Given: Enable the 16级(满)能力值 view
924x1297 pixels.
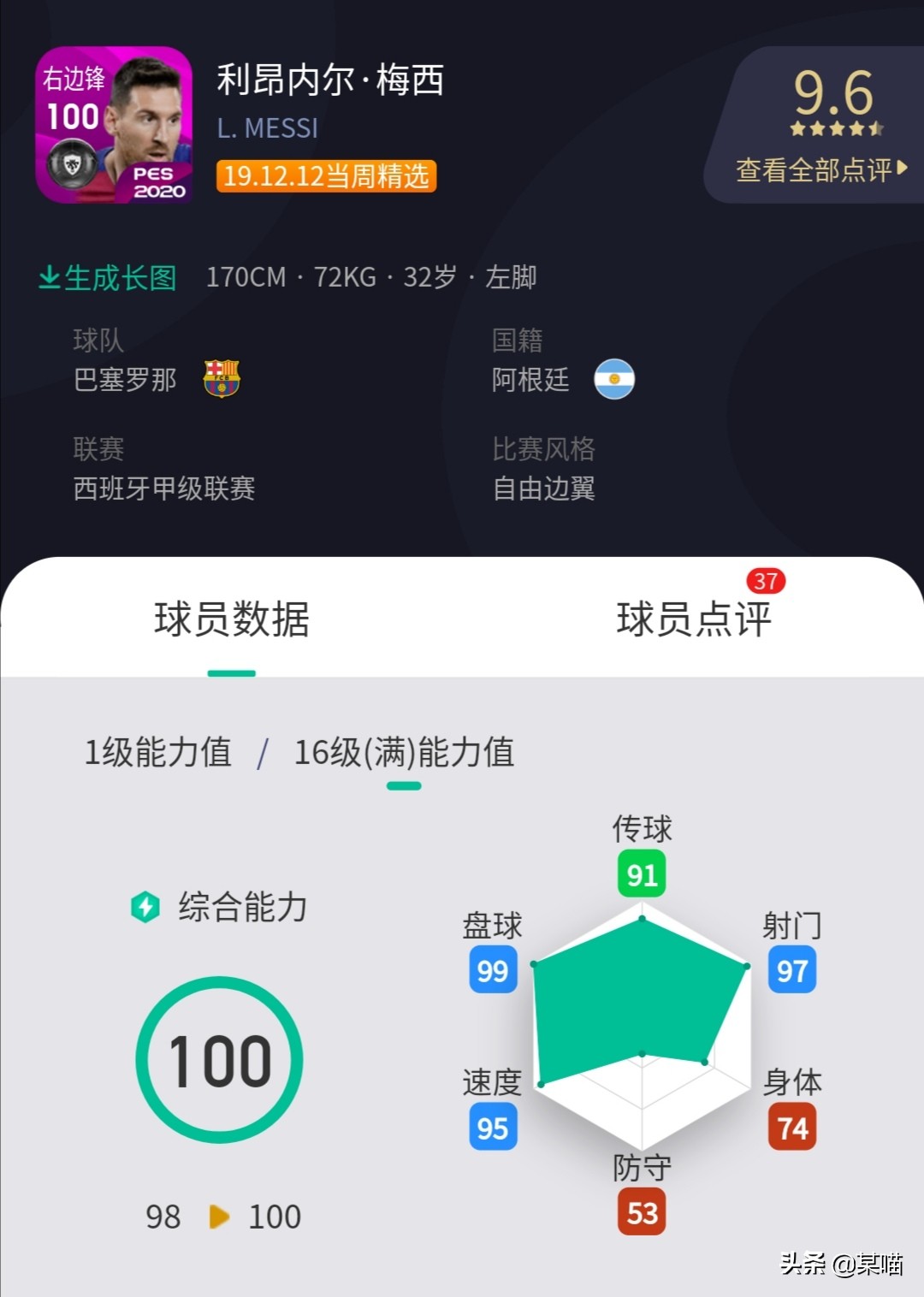Looking at the screenshot, I should coord(405,753).
